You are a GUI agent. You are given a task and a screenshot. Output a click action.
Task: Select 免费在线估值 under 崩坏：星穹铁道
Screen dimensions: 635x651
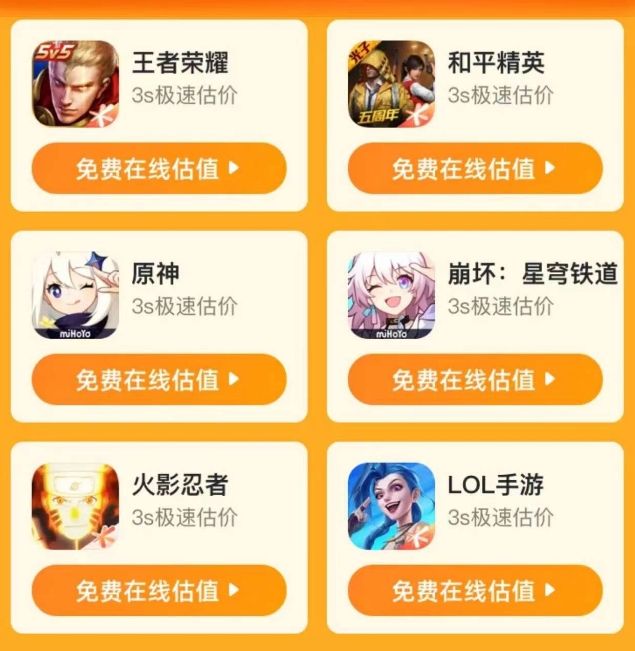click(475, 379)
